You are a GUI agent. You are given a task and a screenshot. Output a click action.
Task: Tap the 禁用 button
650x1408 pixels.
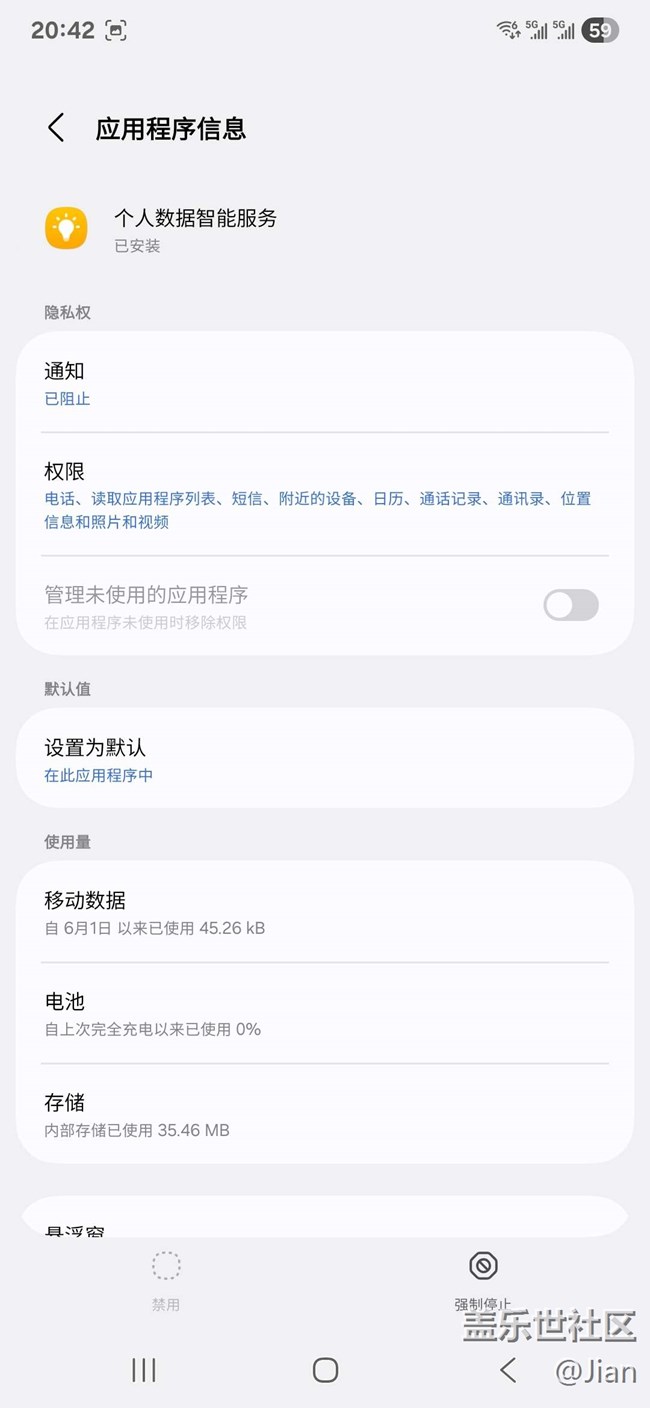(166, 1279)
